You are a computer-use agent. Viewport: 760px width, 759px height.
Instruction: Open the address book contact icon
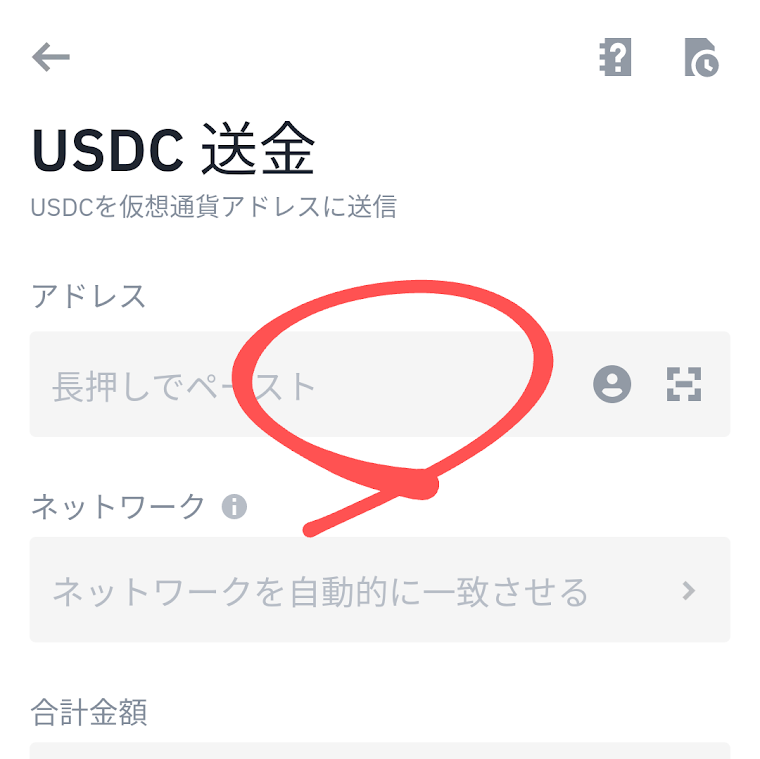point(612,384)
